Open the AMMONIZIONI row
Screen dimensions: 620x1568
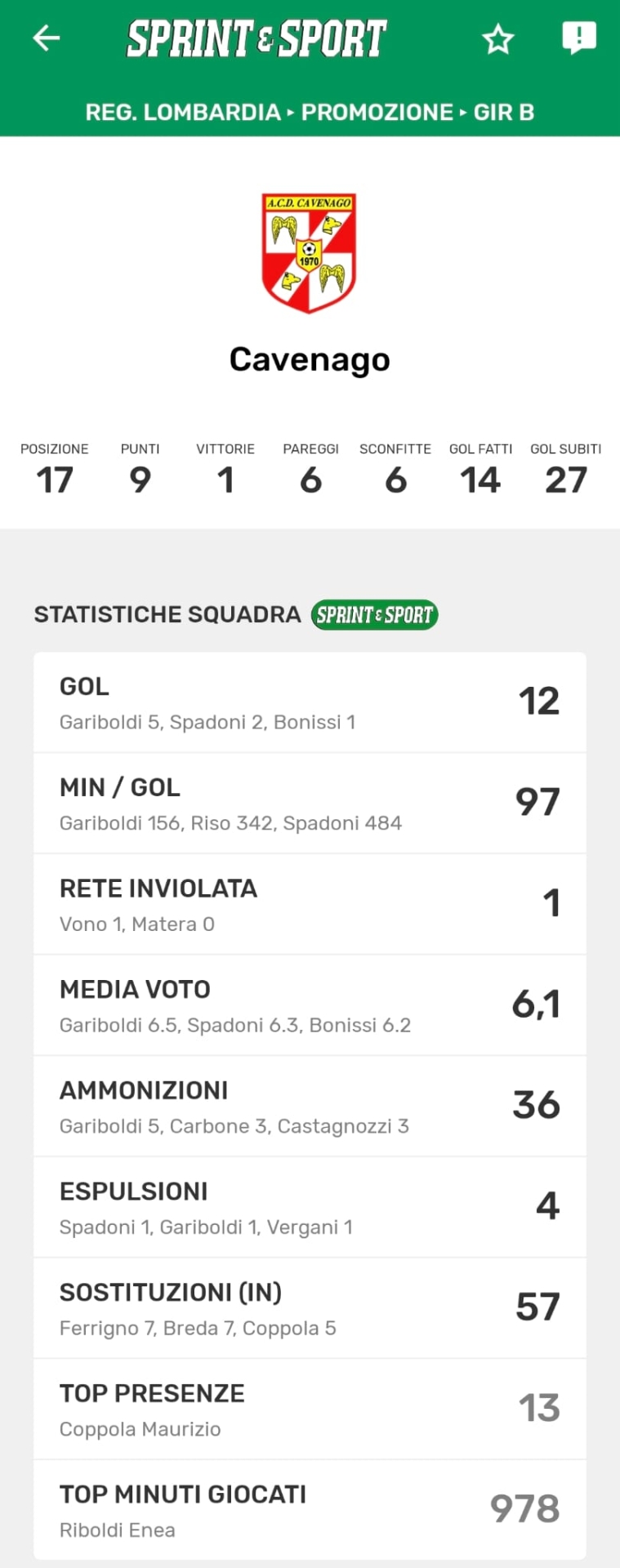tap(310, 1107)
